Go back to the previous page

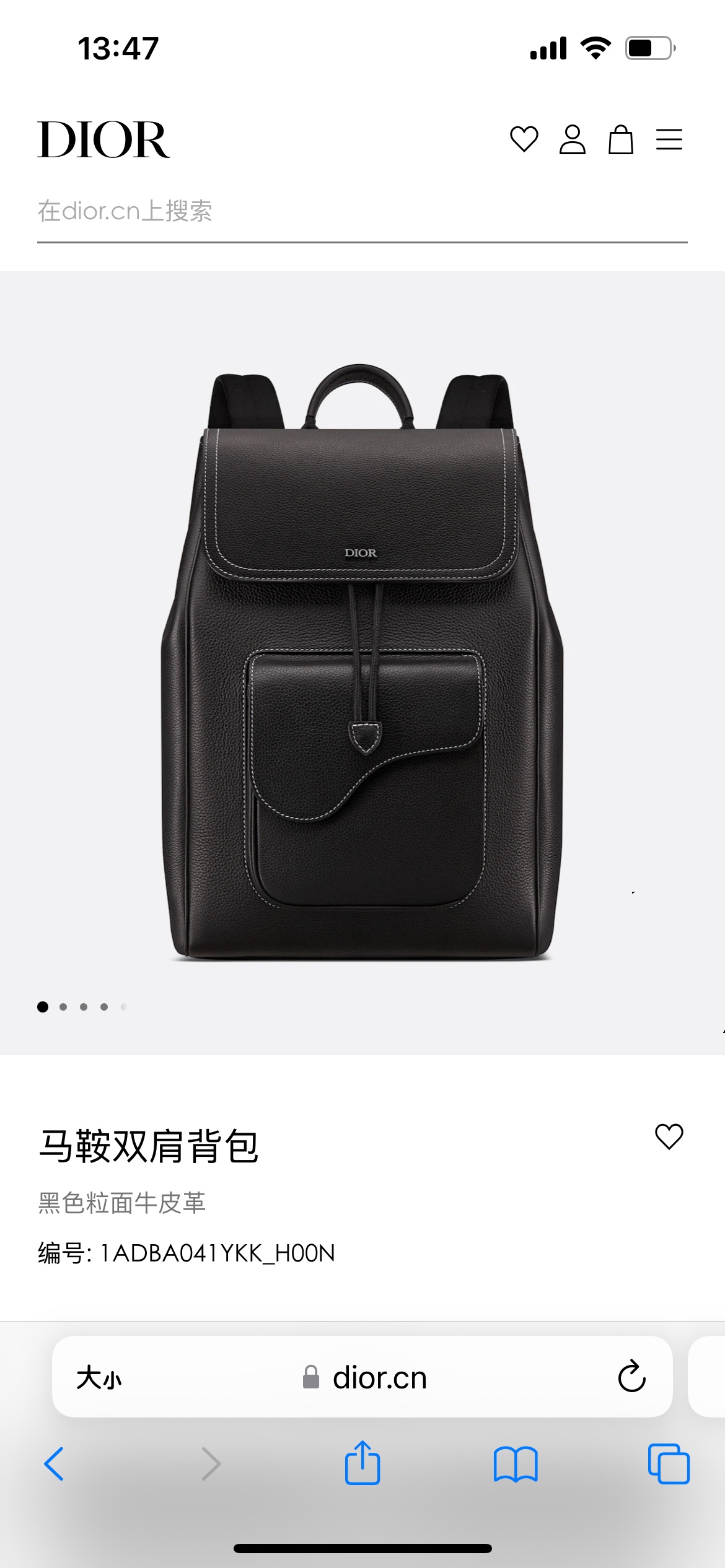point(55,1464)
